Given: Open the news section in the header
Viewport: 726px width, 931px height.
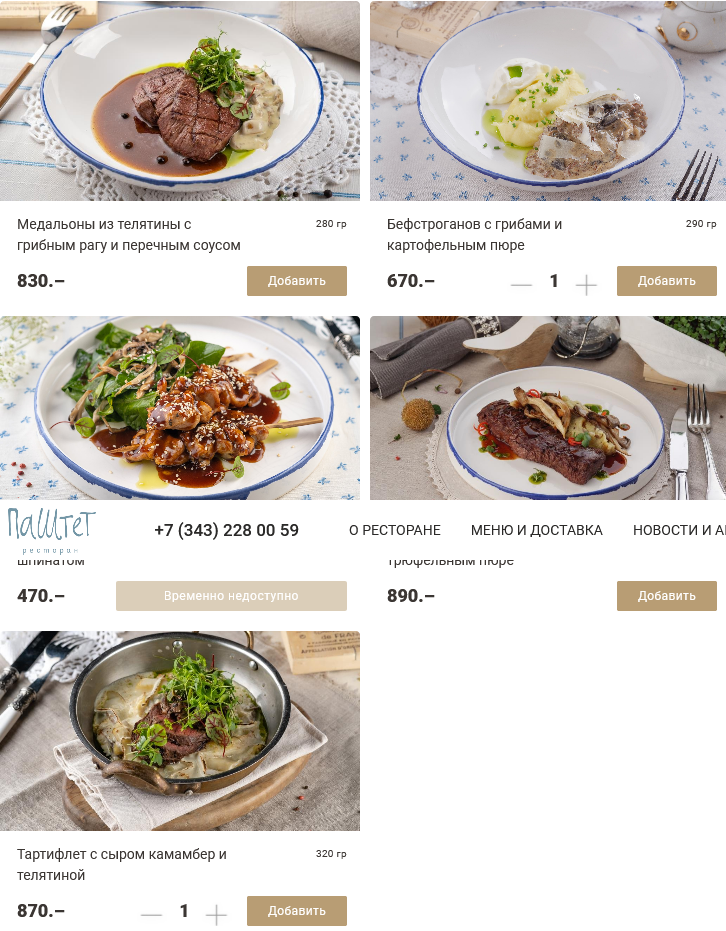Looking at the screenshot, I should 678,531.
